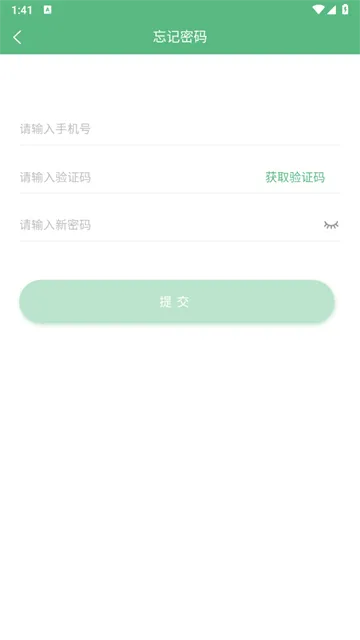The height and width of the screenshot is (640, 360).
Task: Request a code via 获取验证码
Action: click(295, 177)
